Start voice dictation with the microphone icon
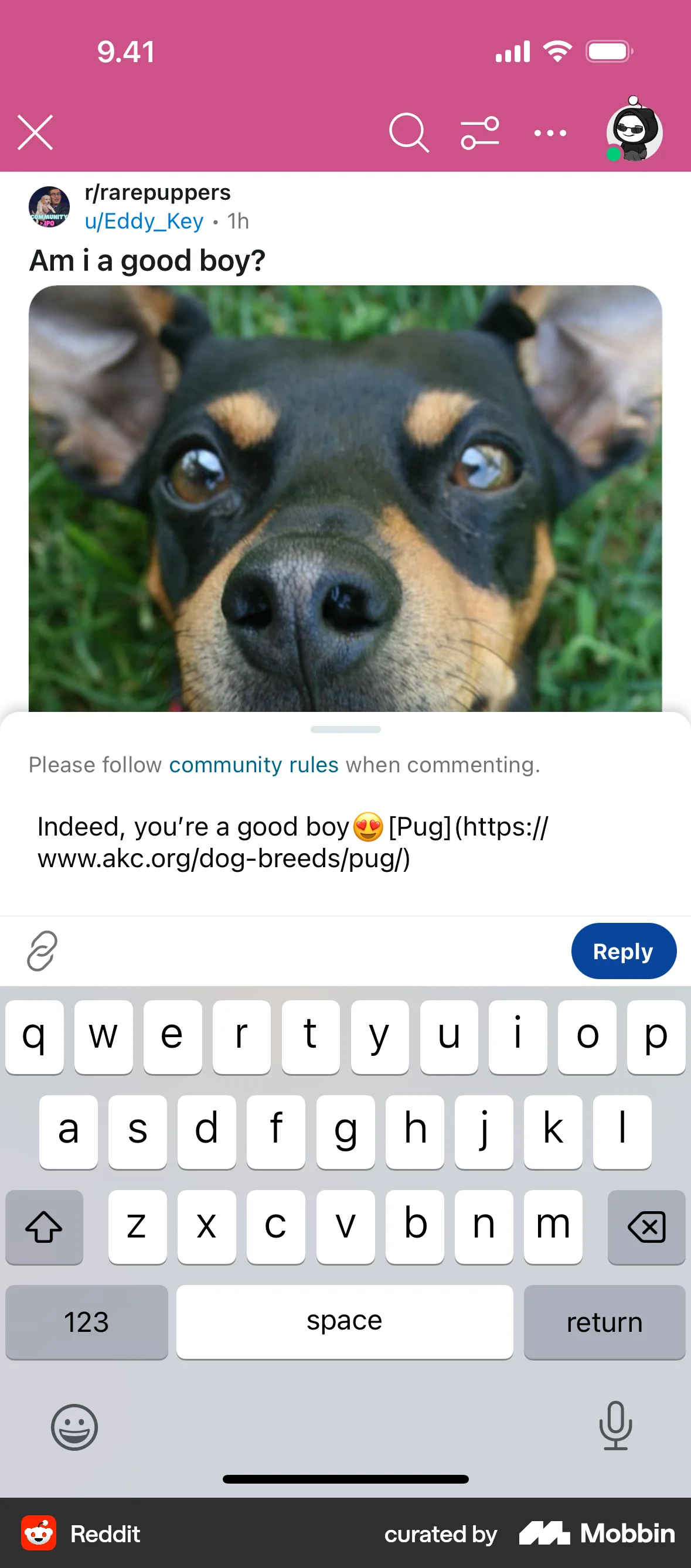 pyautogui.click(x=617, y=1427)
